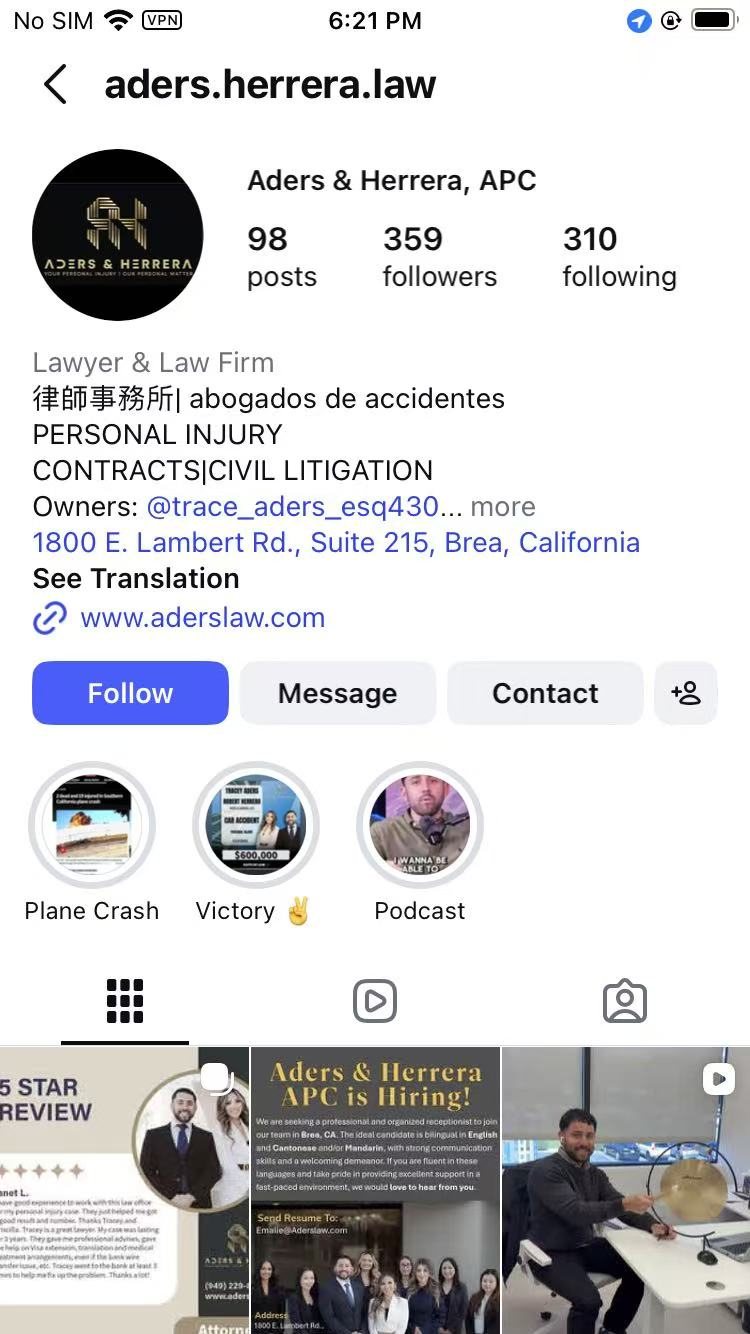Open the Brea, California address link
The image size is (750, 1334).
pyautogui.click(x=336, y=542)
